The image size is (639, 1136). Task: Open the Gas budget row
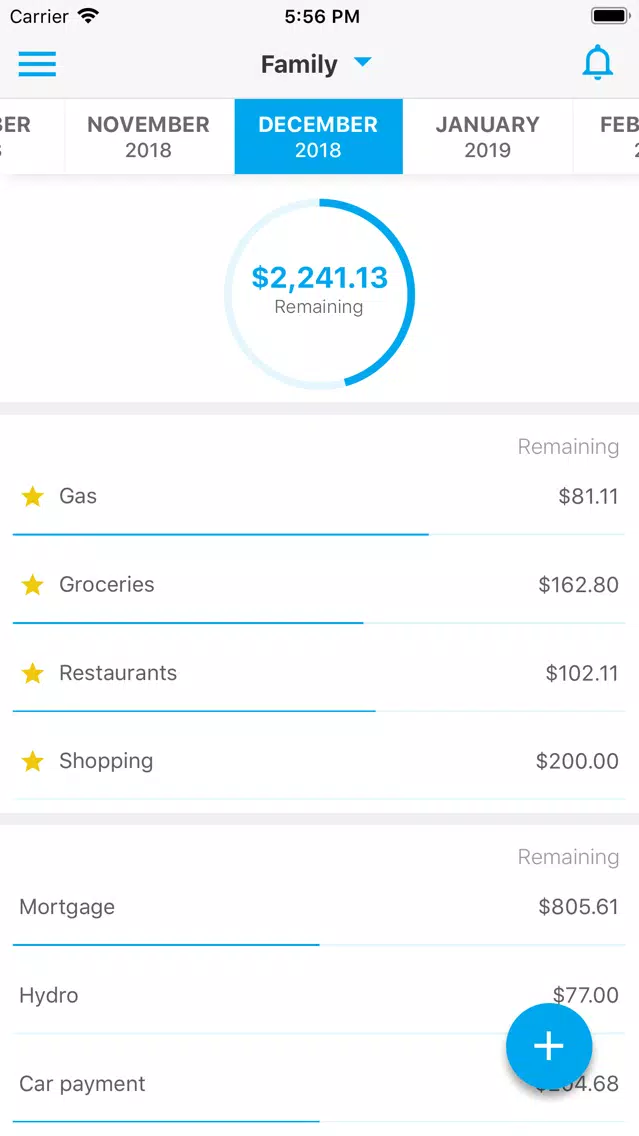pyautogui.click(x=320, y=498)
